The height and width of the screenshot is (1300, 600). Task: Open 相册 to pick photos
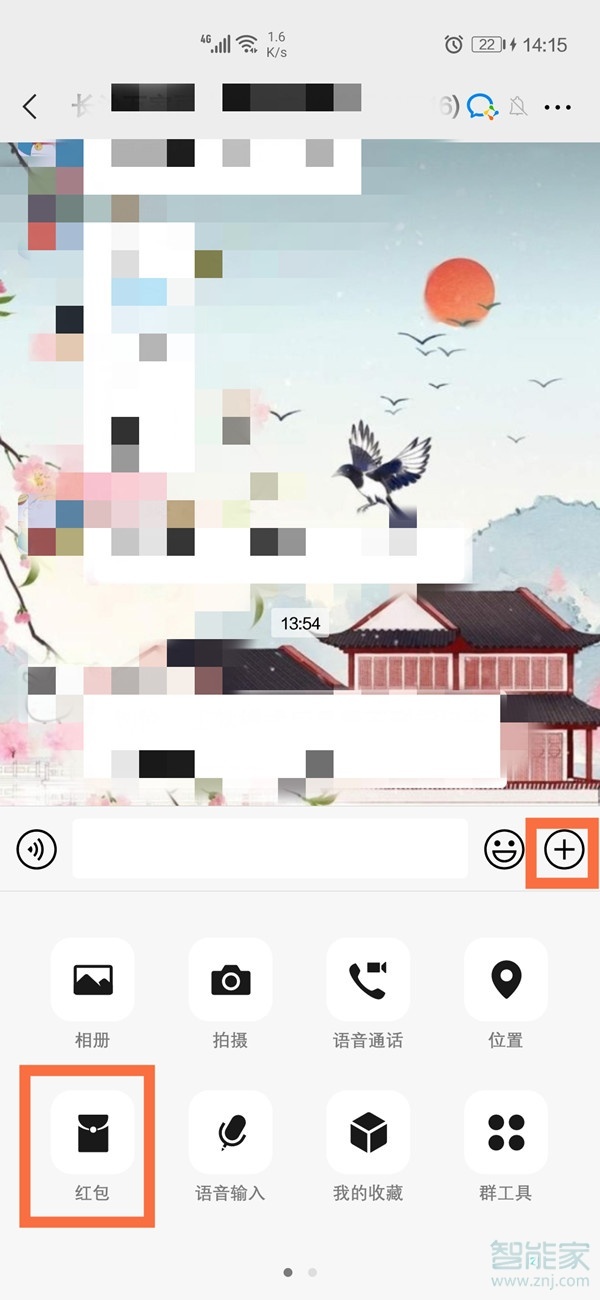tap(92, 980)
